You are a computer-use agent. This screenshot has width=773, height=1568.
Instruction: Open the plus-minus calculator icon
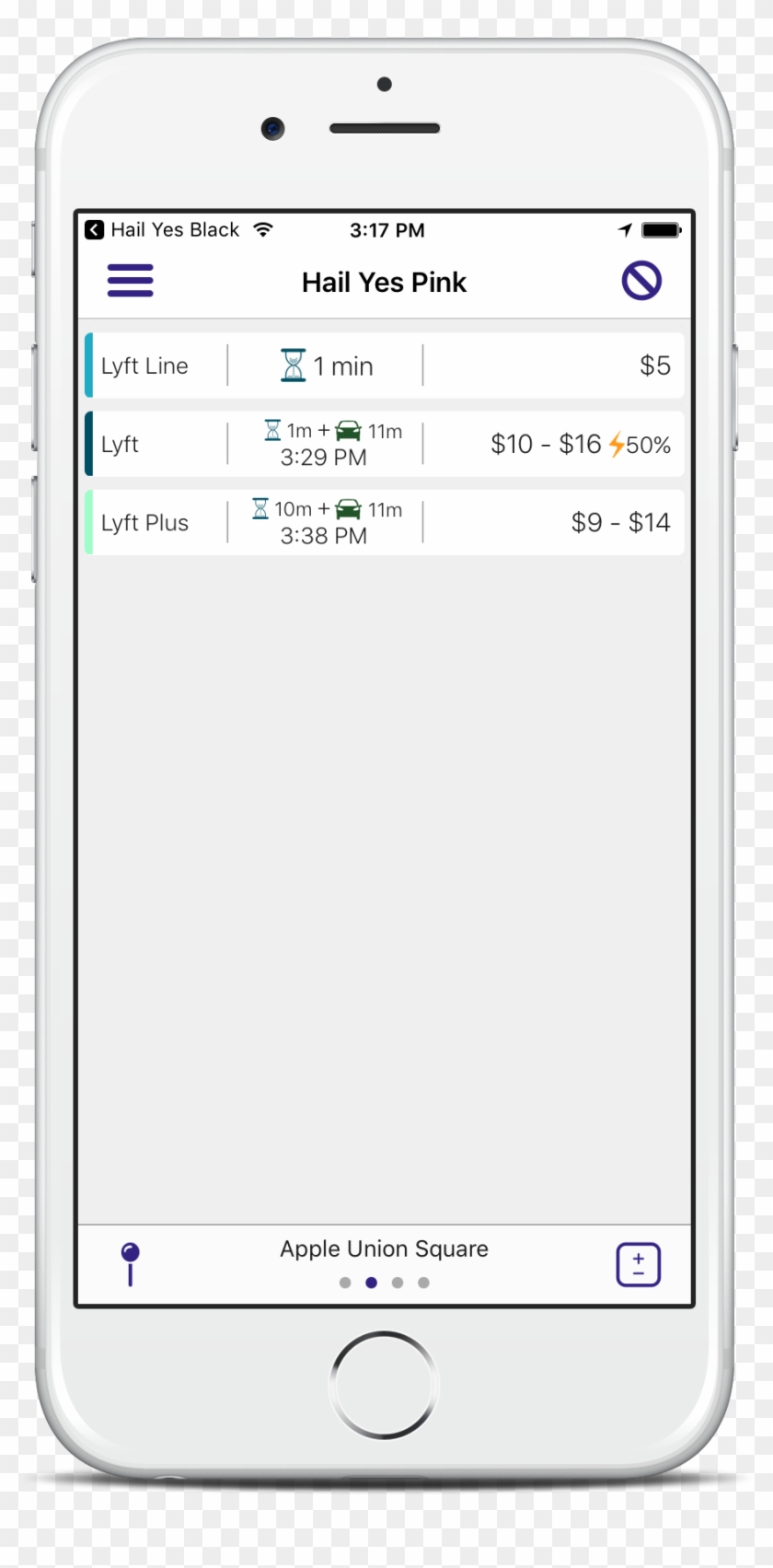click(x=638, y=1264)
